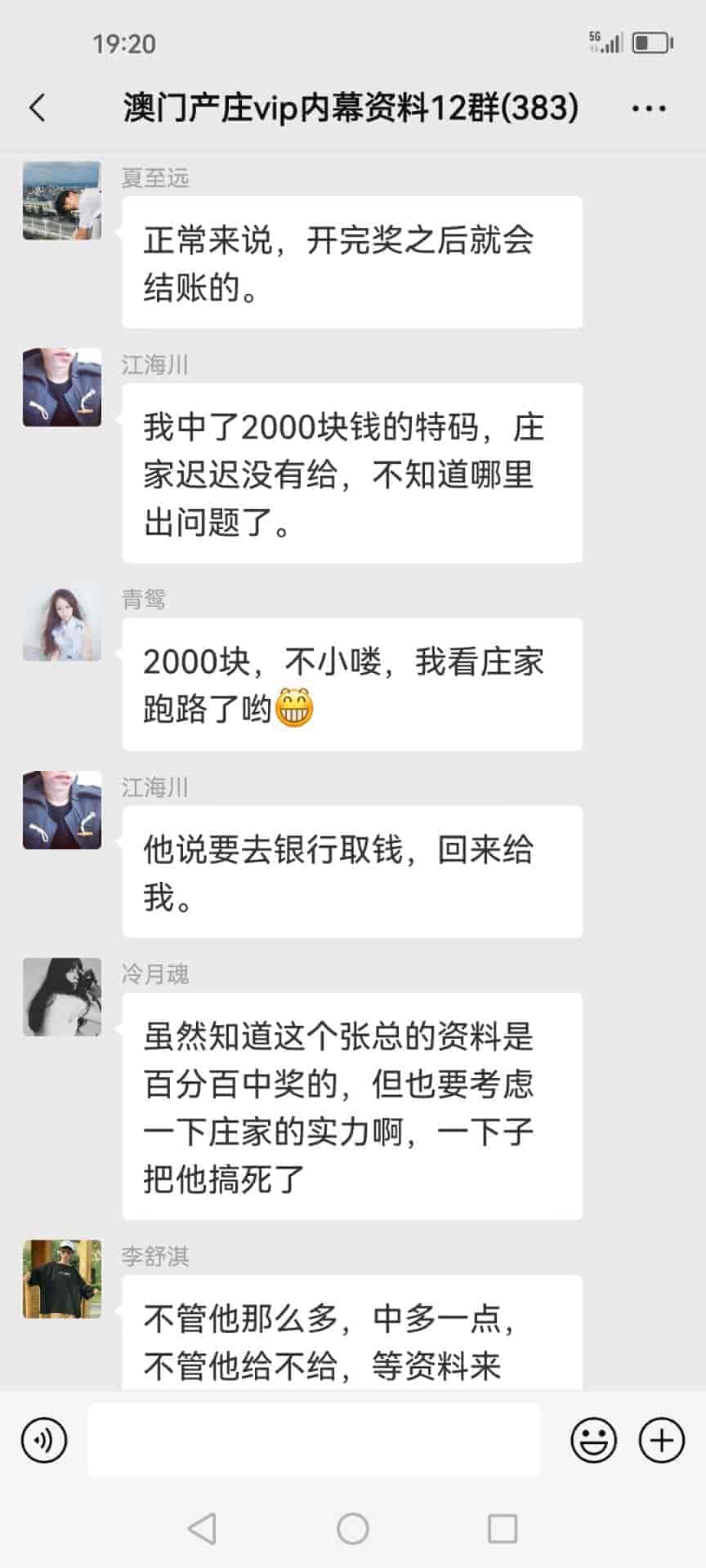Open 夏至远's profile avatar
The width and height of the screenshot is (706, 1568).
62,201
